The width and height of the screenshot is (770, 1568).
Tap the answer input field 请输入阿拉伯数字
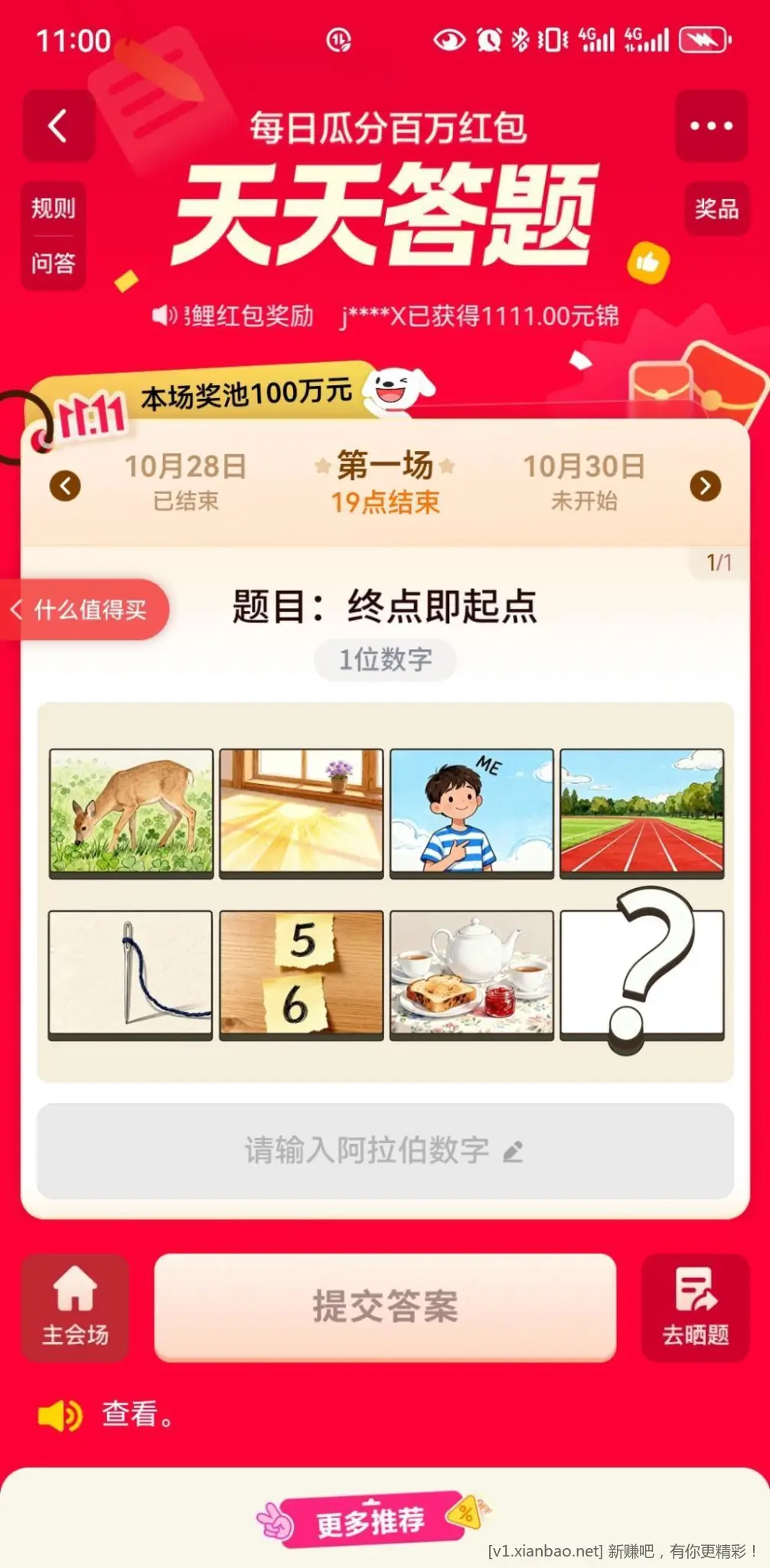point(385,1150)
